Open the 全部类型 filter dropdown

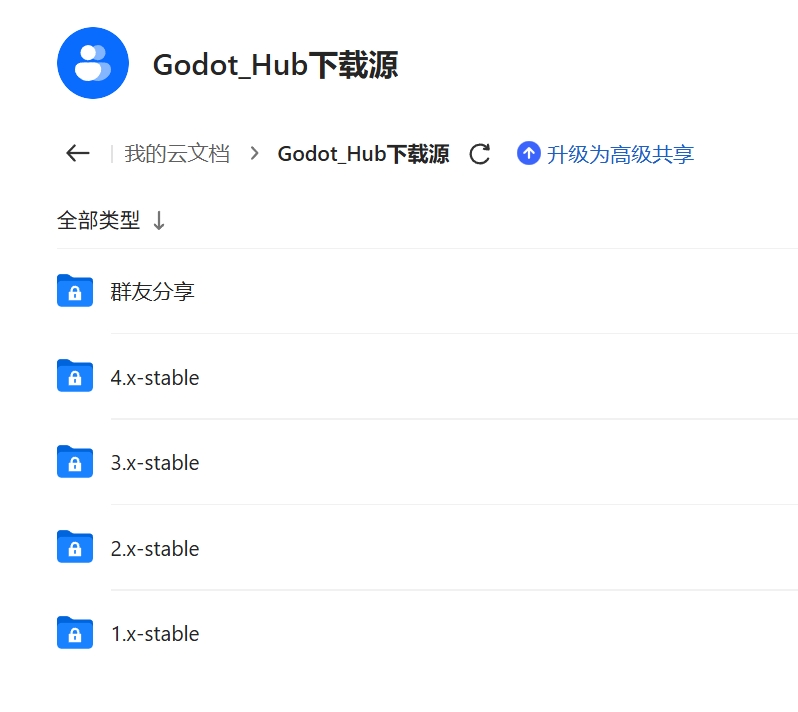coord(99,221)
